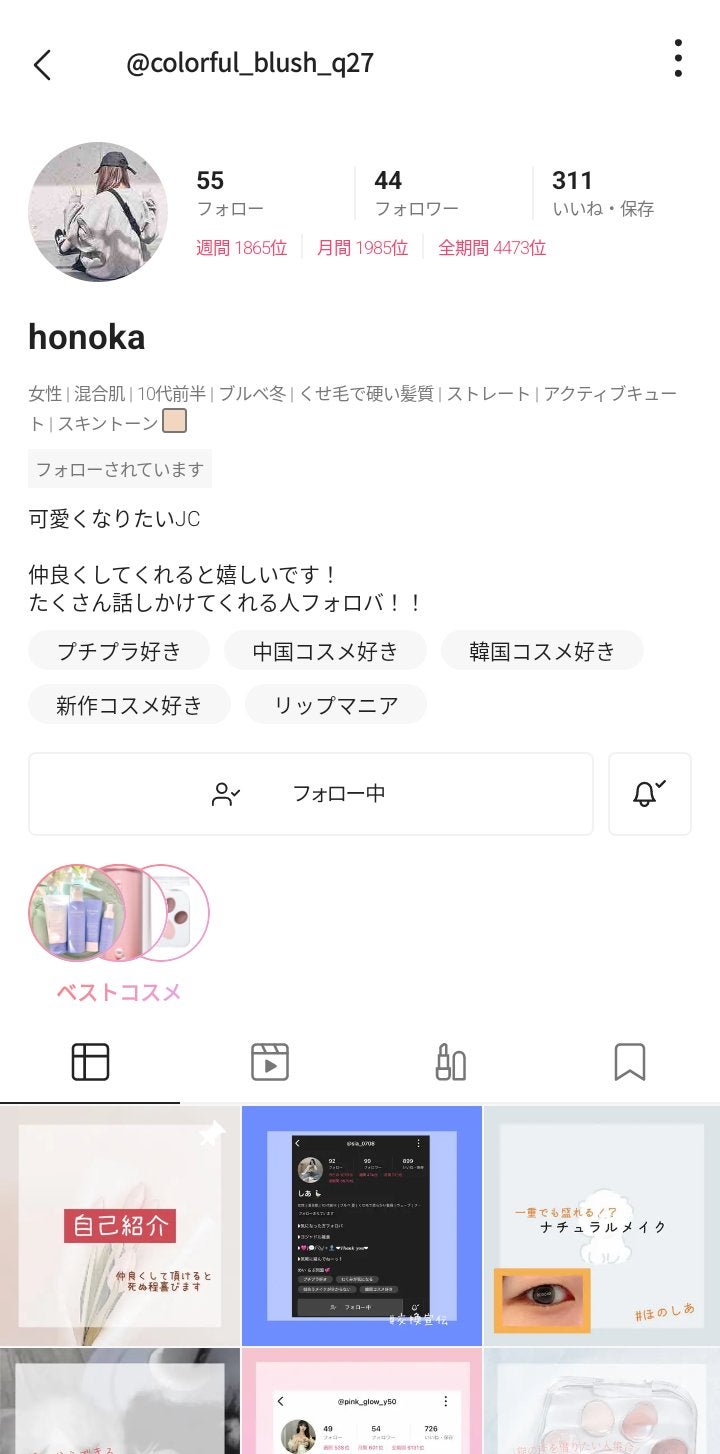Open honoka's profile picture
This screenshot has height=1454, width=720.
[x=98, y=212]
